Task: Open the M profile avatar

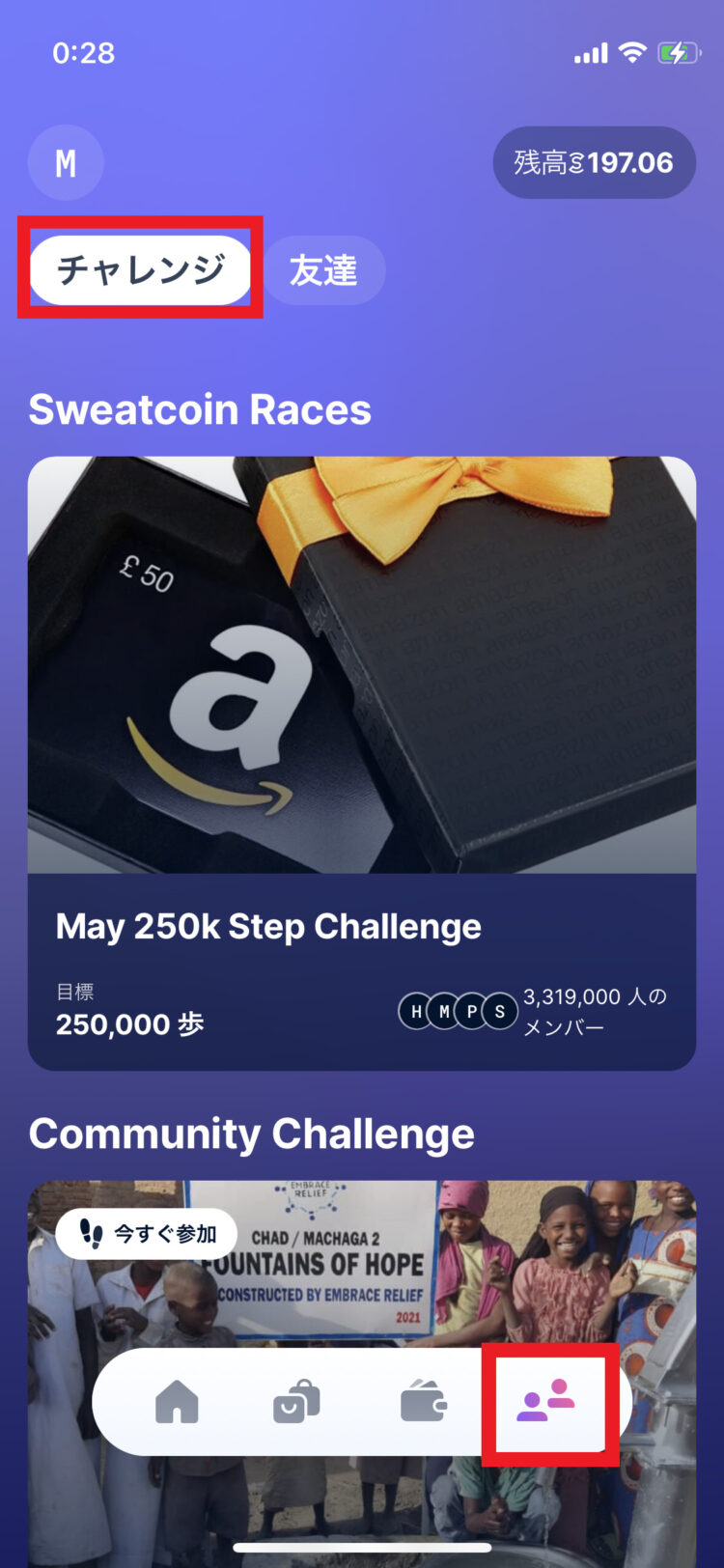Action: [66, 163]
